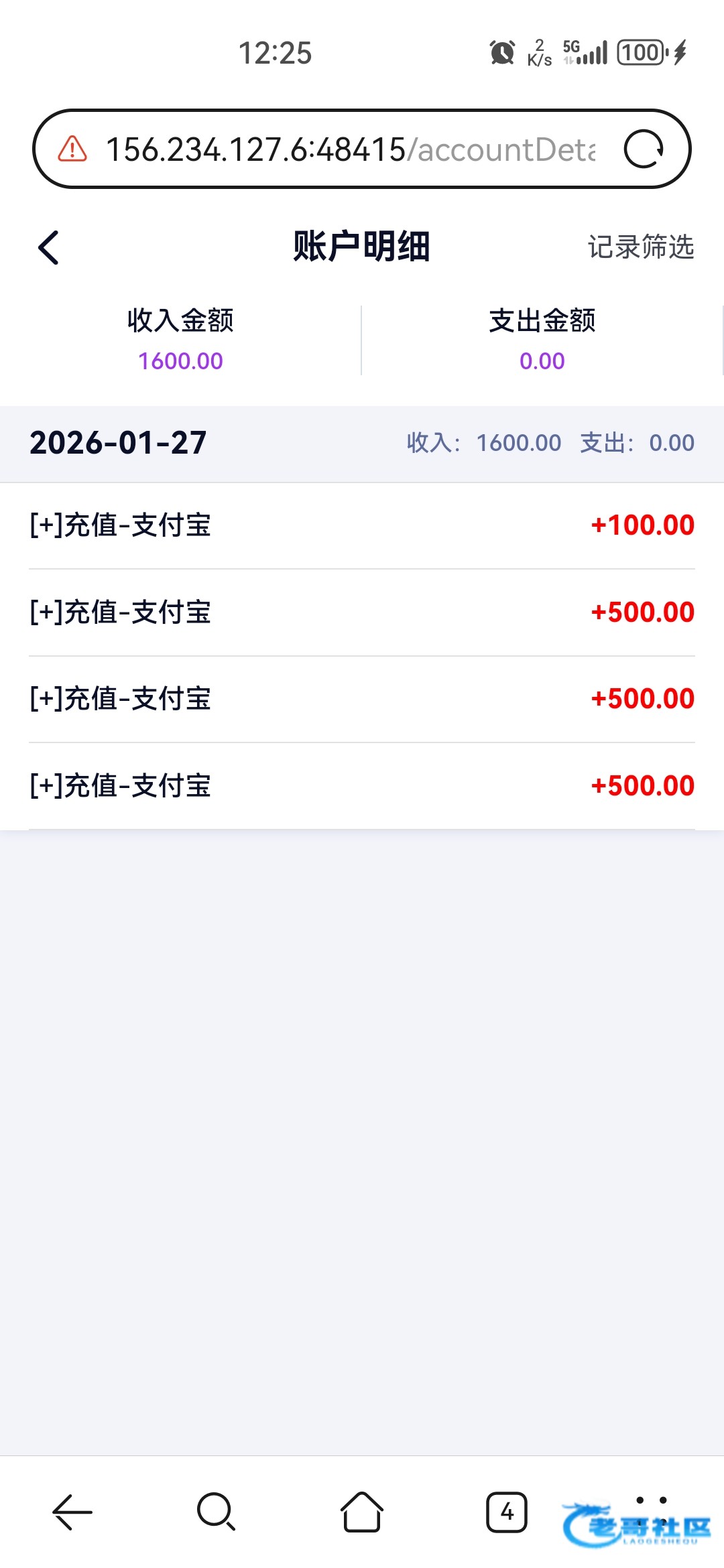Image resolution: width=724 pixels, height=1568 pixels.
Task: Go back from the 账户明细 page
Action: (x=49, y=248)
